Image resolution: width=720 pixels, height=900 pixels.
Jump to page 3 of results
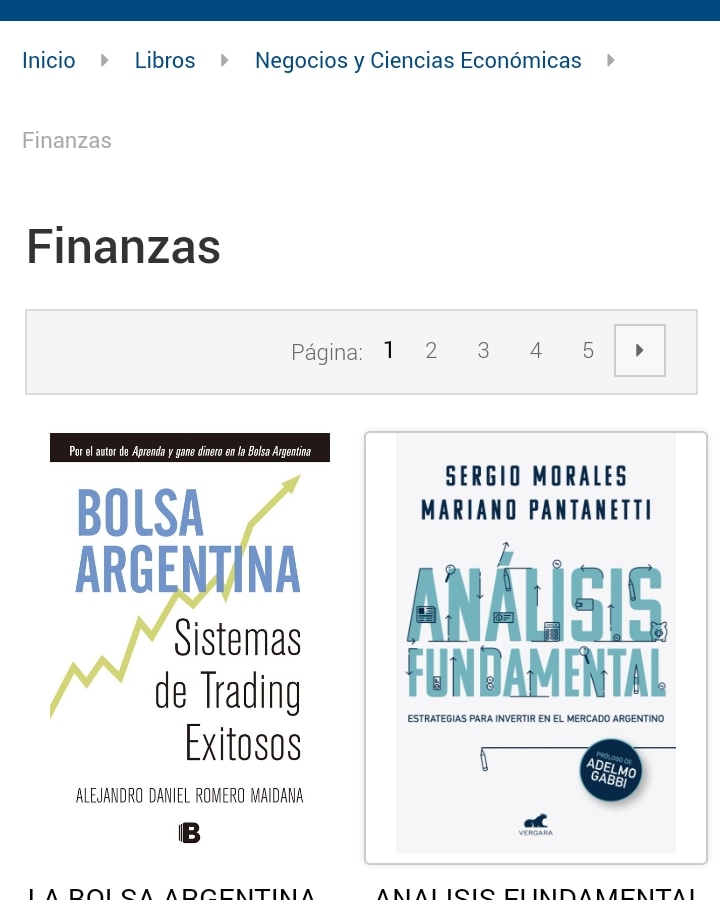click(x=483, y=351)
